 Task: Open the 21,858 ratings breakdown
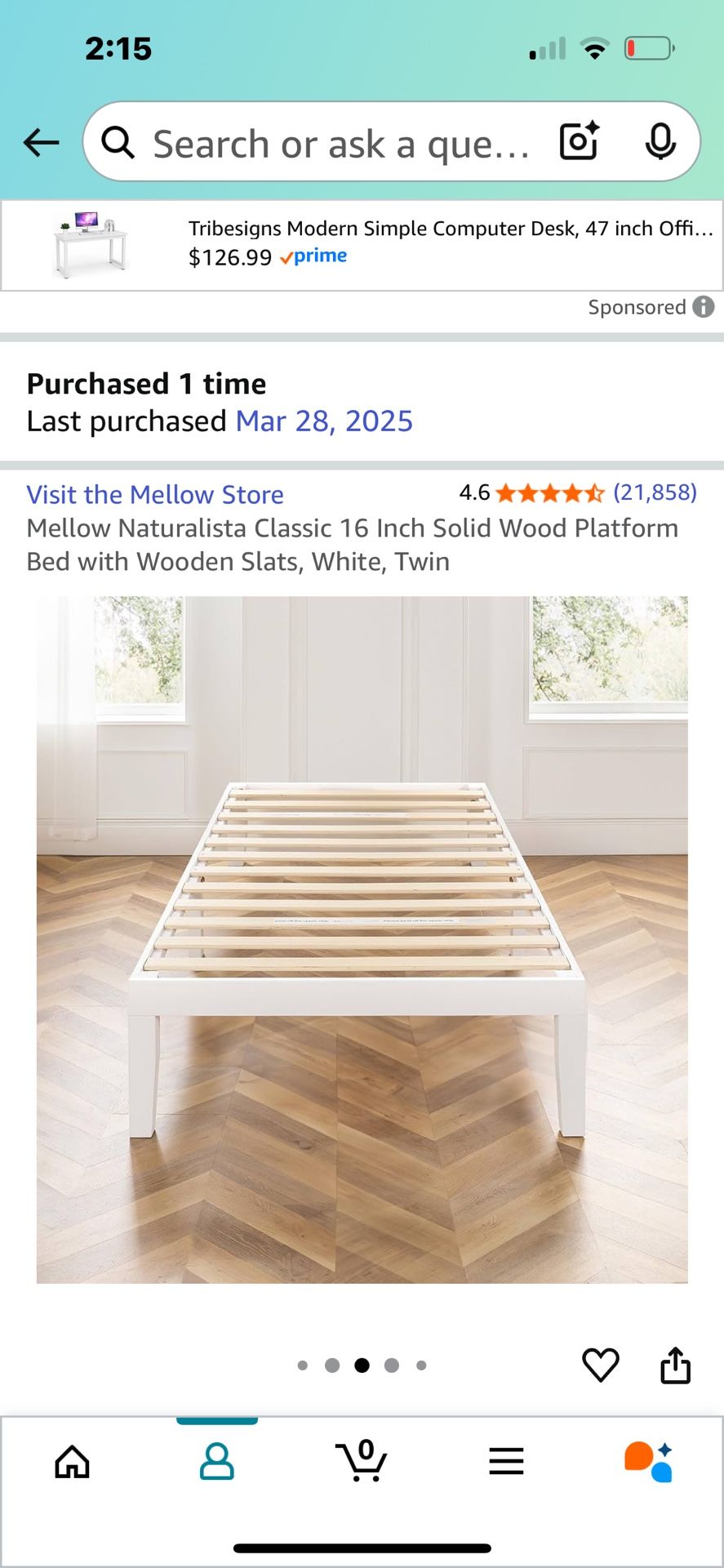(655, 493)
